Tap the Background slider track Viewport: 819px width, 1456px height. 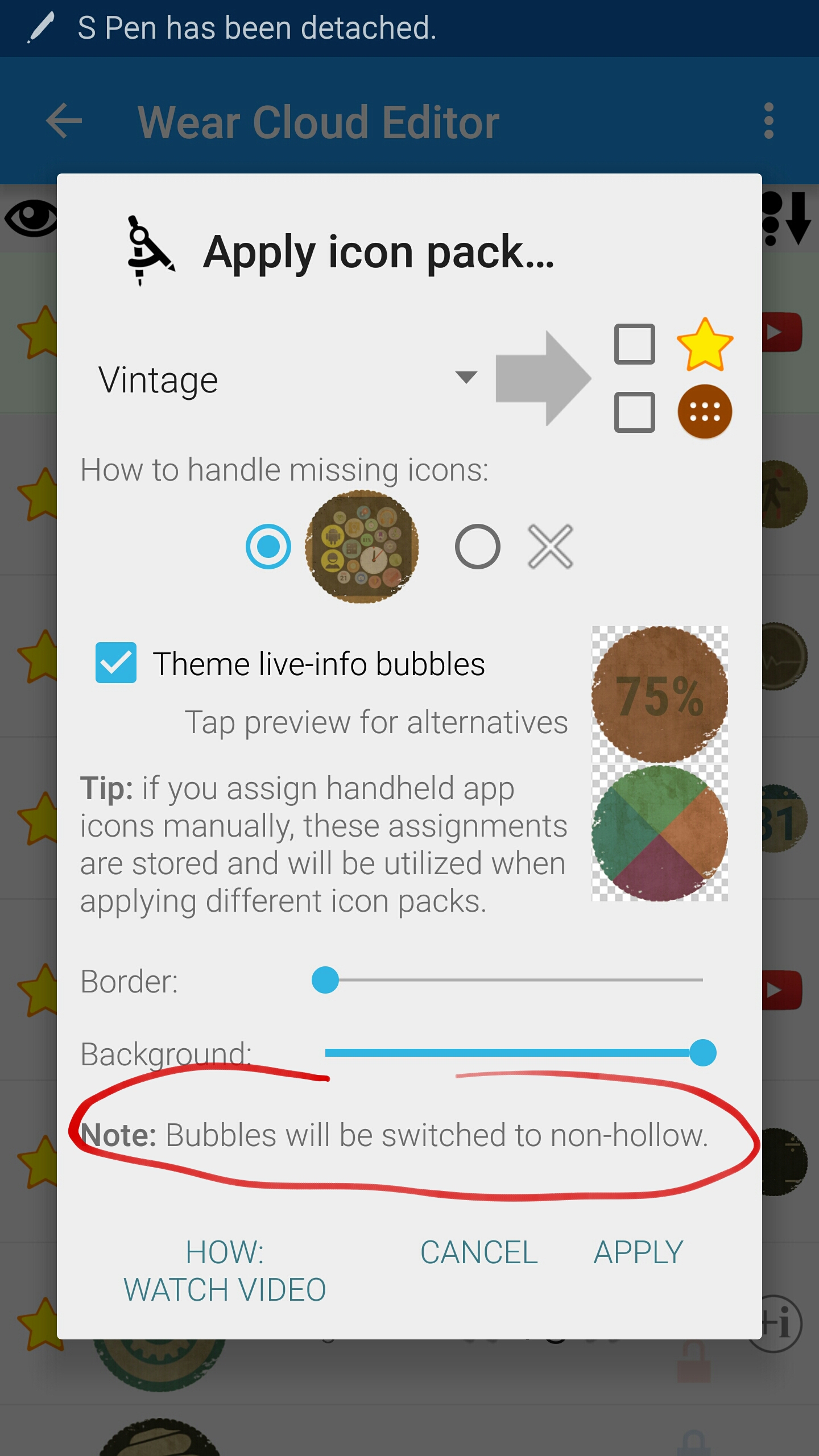(512, 1053)
